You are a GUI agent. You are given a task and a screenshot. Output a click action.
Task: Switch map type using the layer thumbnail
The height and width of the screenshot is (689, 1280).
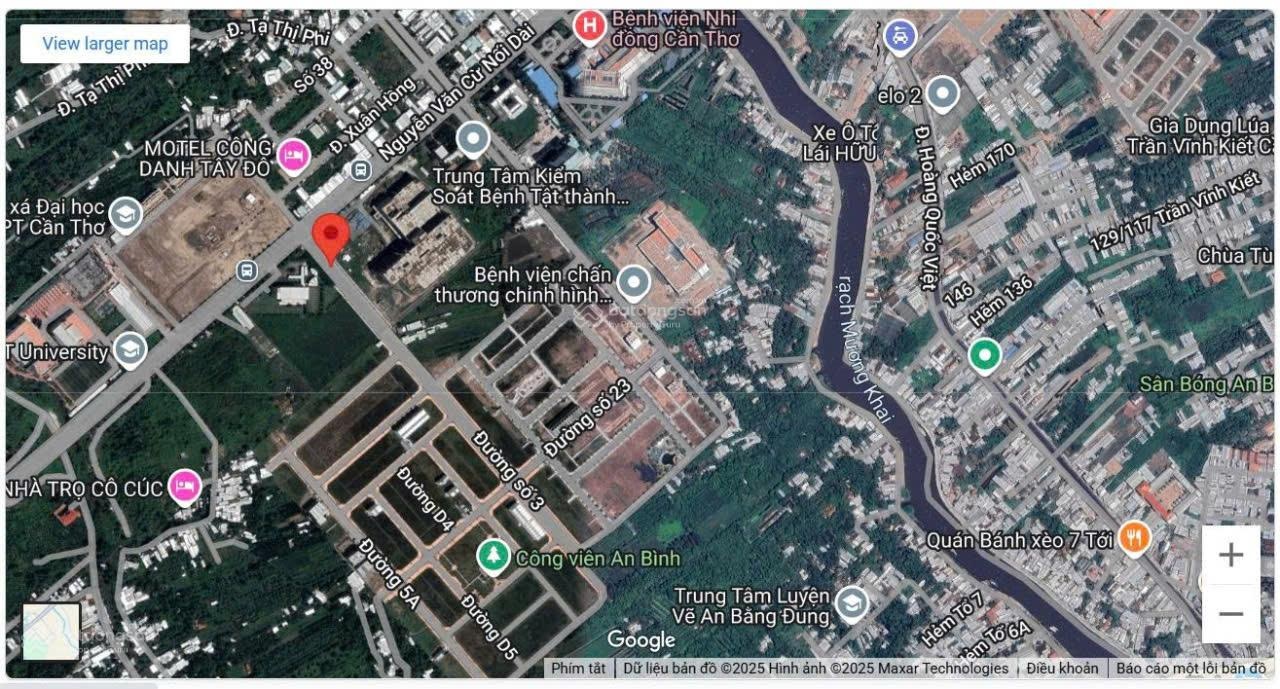51,631
